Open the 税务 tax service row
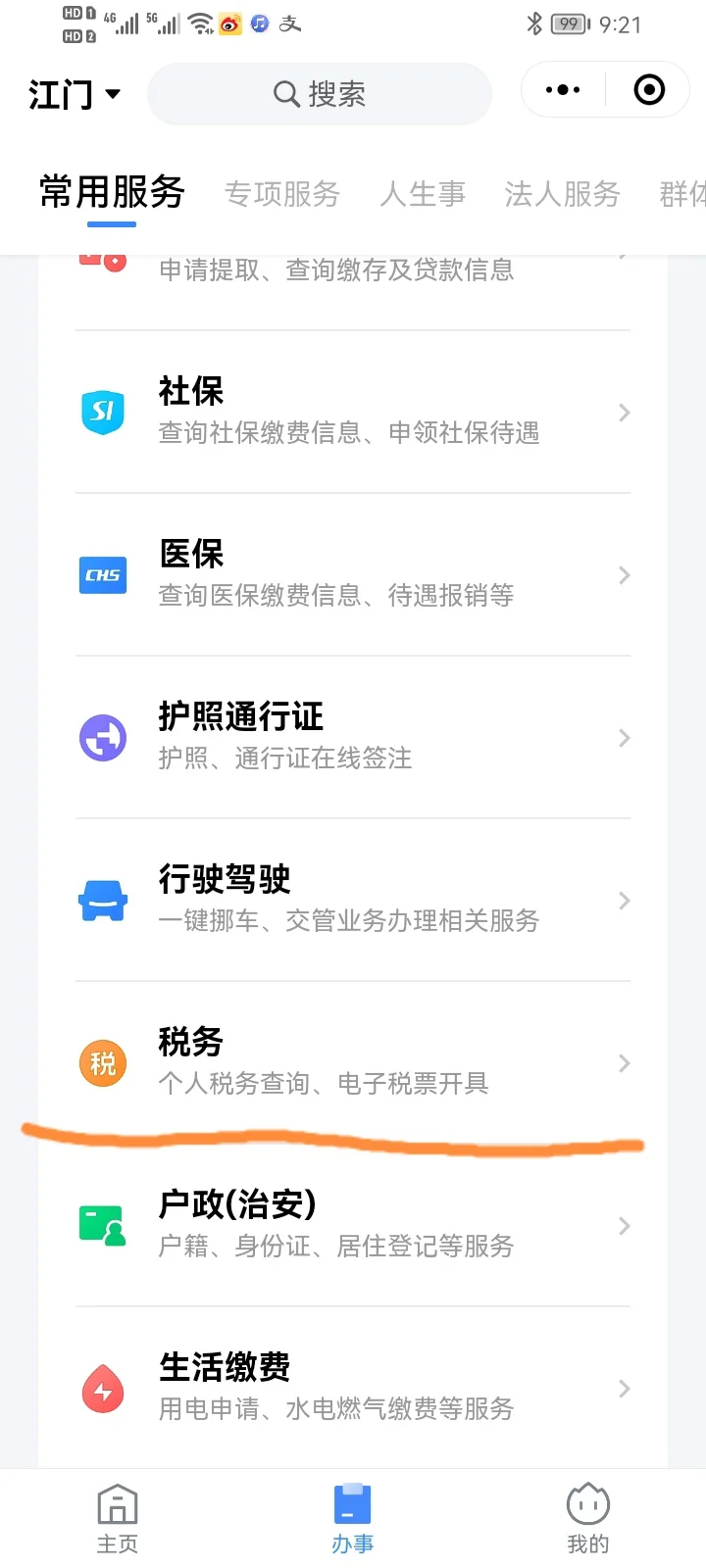 [353, 1062]
